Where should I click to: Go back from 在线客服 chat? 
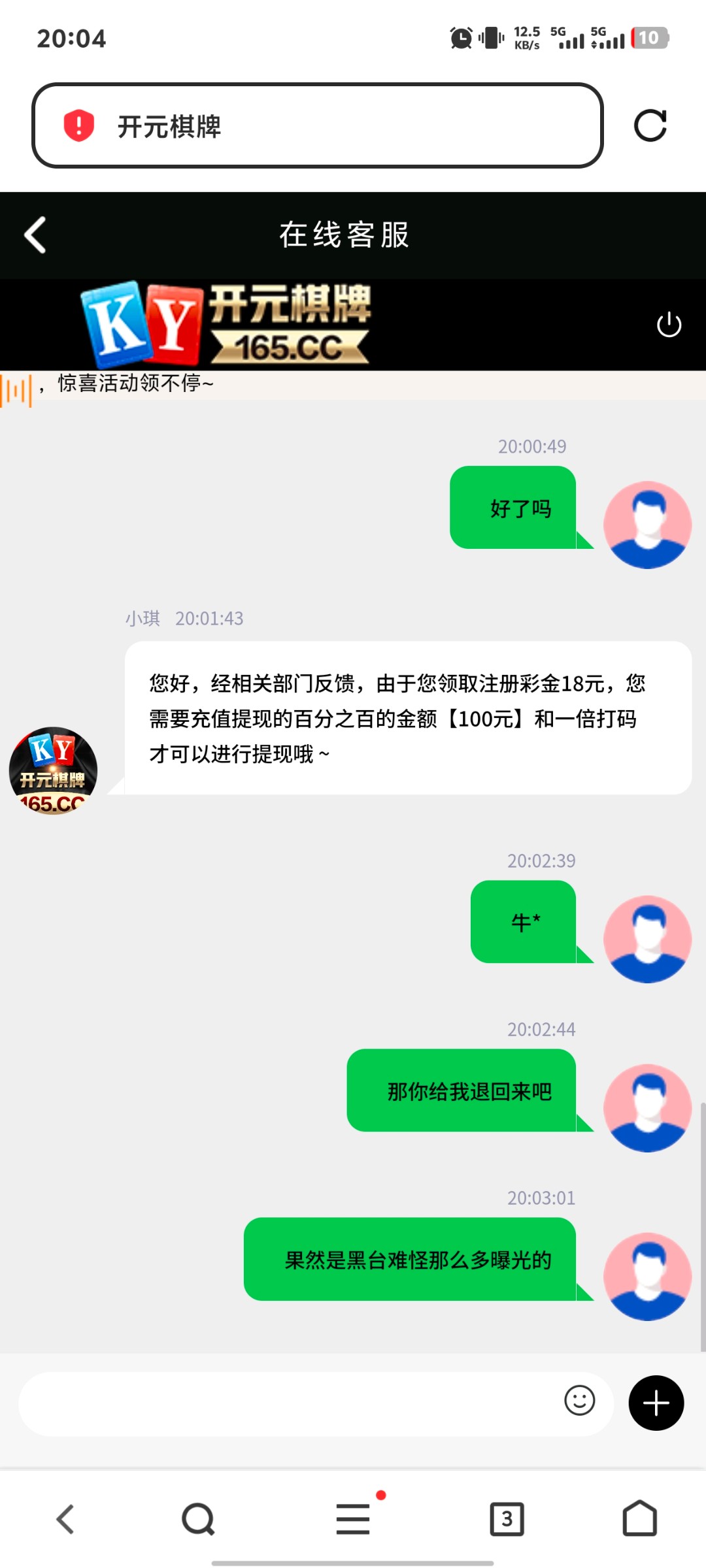(x=35, y=235)
